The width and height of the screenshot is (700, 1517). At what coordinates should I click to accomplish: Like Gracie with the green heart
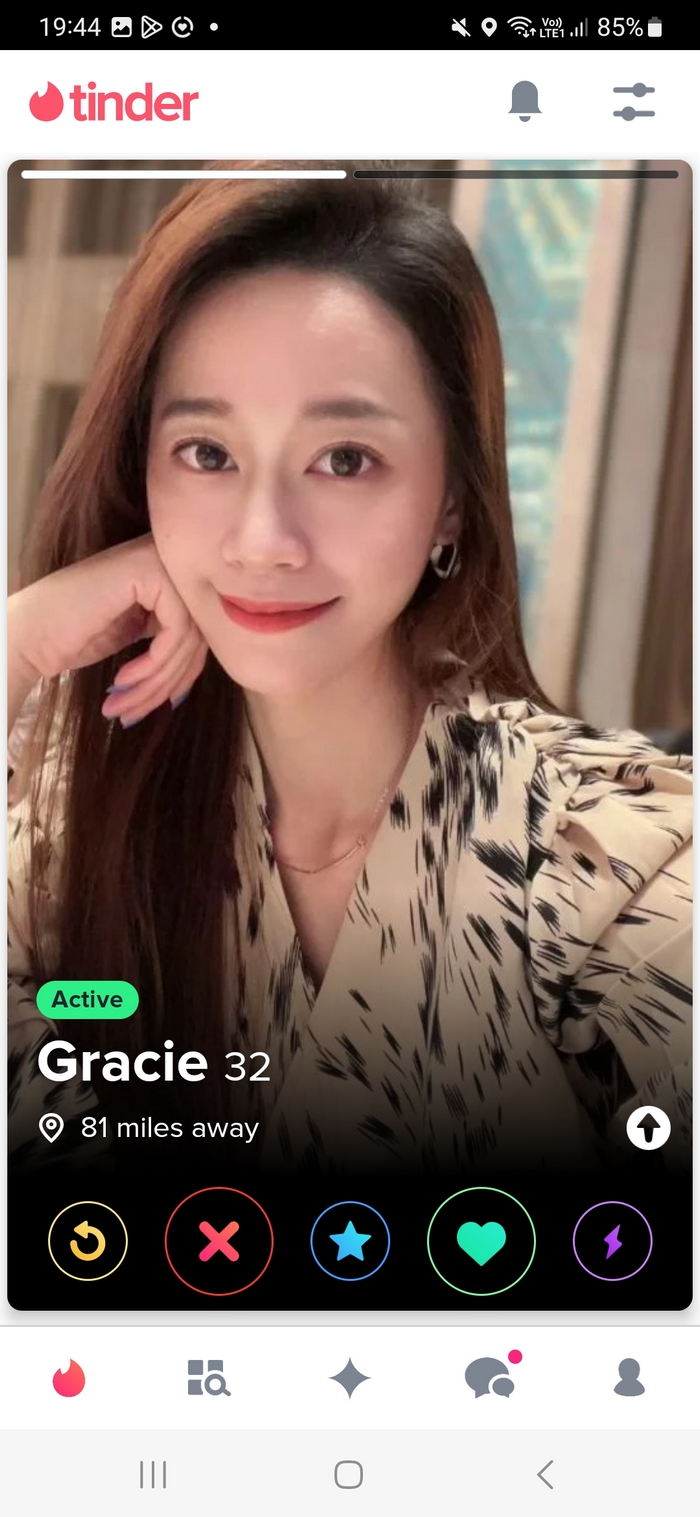coord(481,1241)
